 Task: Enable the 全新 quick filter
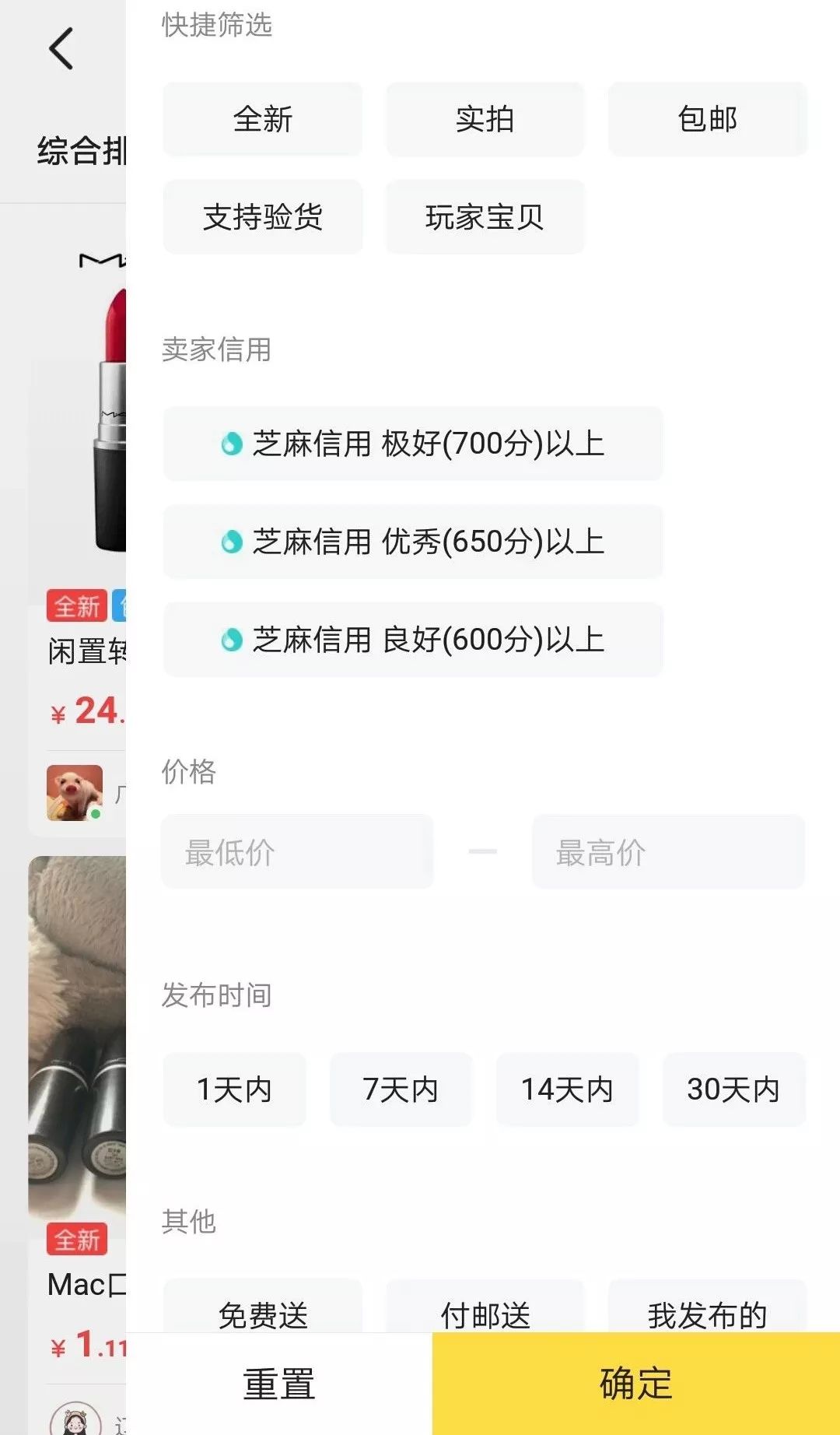(261, 119)
